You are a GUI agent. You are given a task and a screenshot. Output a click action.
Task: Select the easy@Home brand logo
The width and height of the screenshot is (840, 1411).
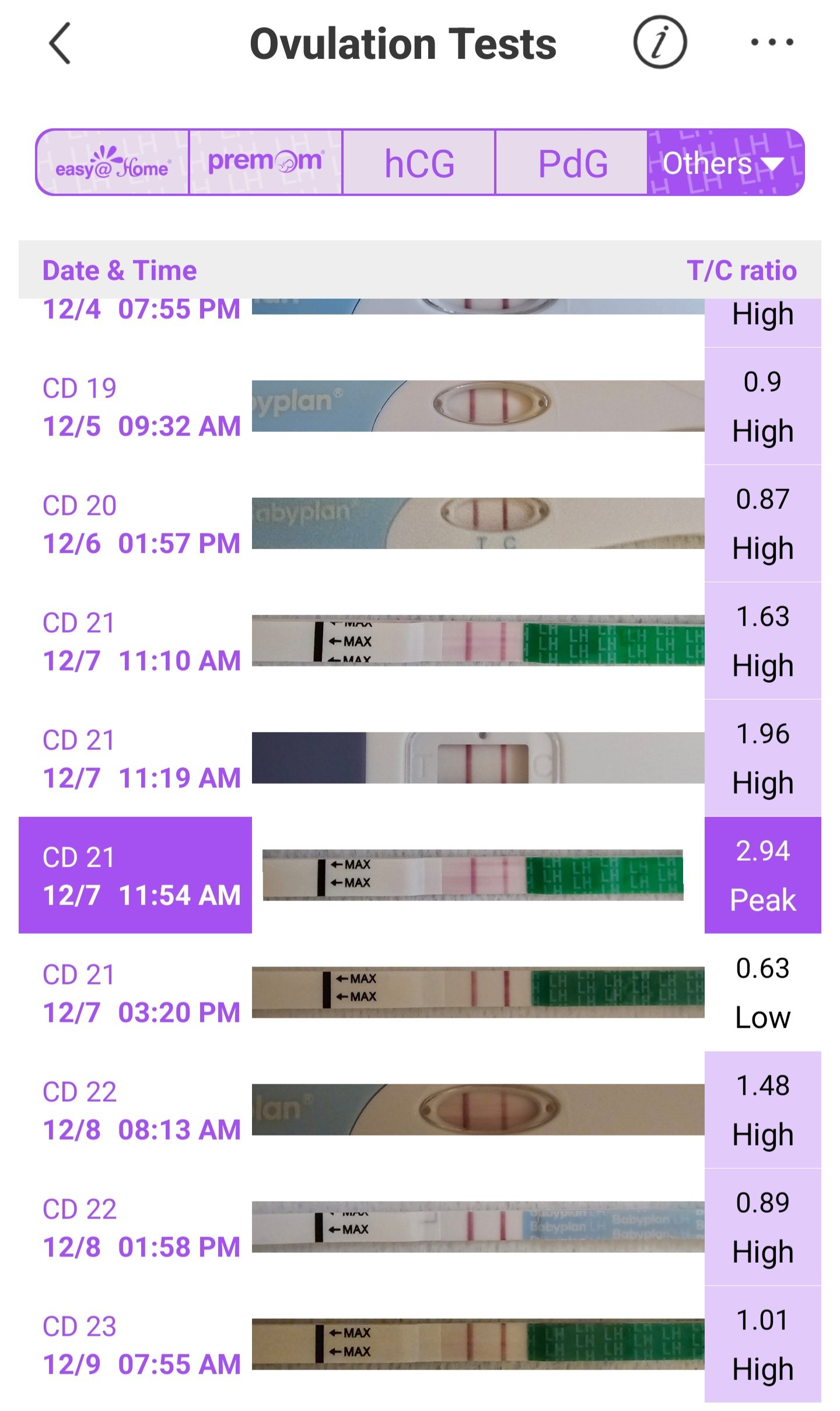(x=113, y=162)
